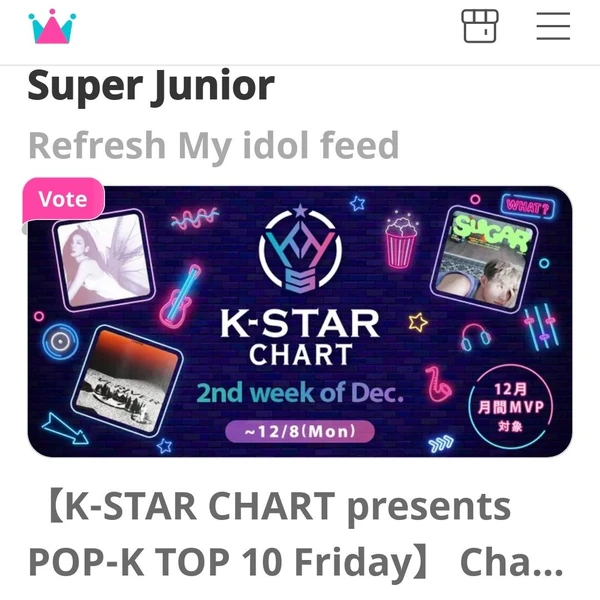Image resolution: width=600 pixels, height=600 pixels.
Task: Tap the crown logo to go home
Action: [x=52, y=27]
